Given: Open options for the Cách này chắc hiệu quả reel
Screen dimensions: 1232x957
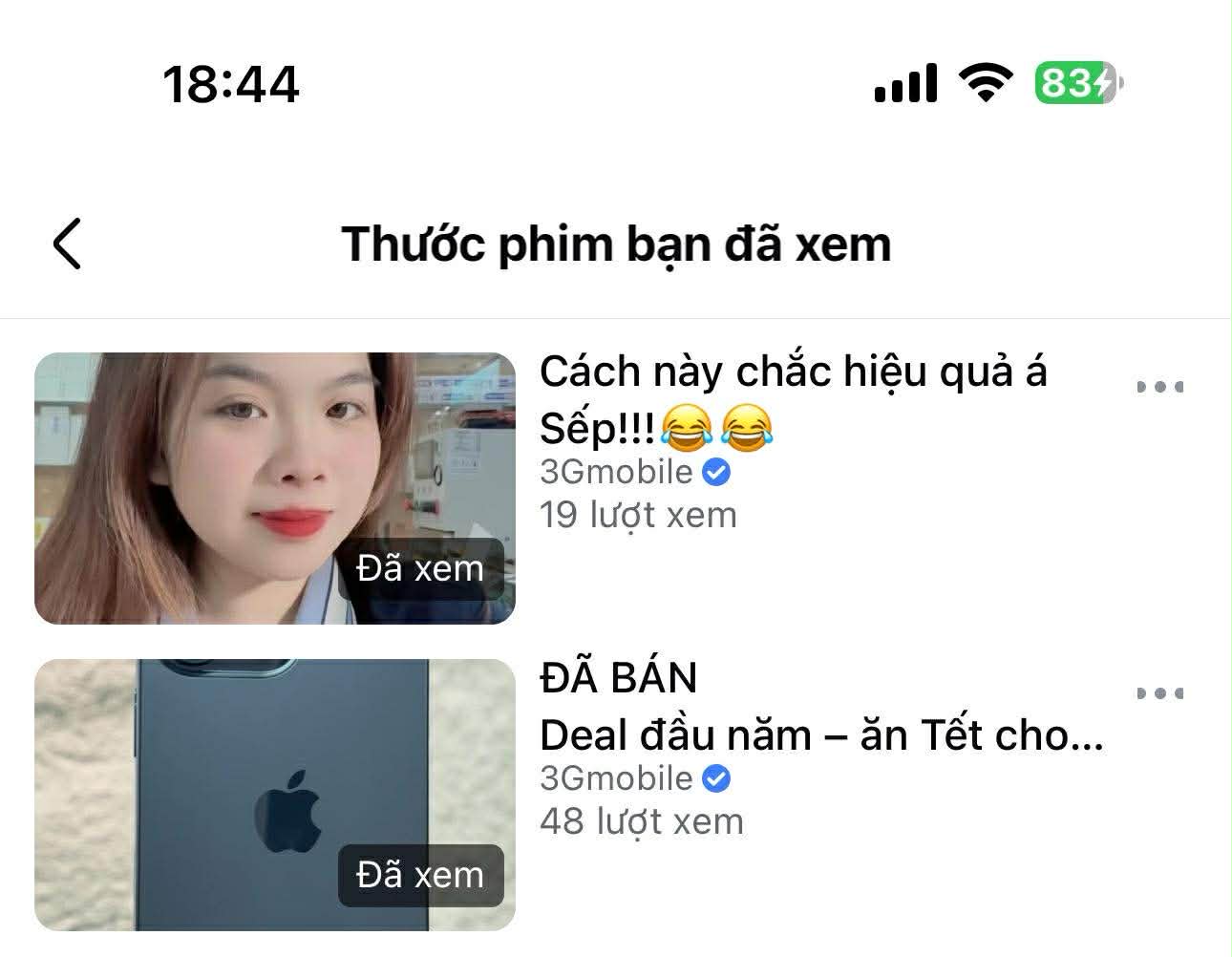Looking at the screenshot, I should click(x=1159, y=387).
